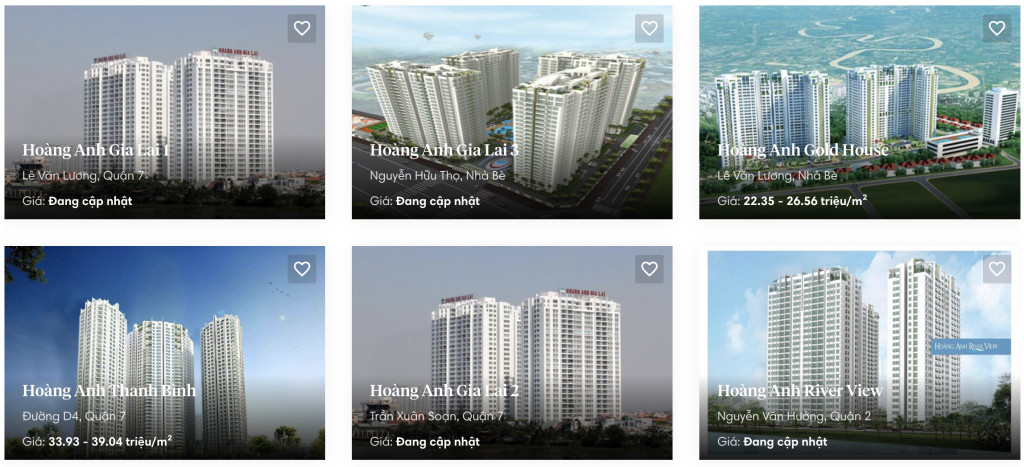The width and height of the screenshot is (1024, 467).
Task: Open the Hoàng Anh Thanh Bình project card
Action: pyautogui.click(x=109, y=390)
